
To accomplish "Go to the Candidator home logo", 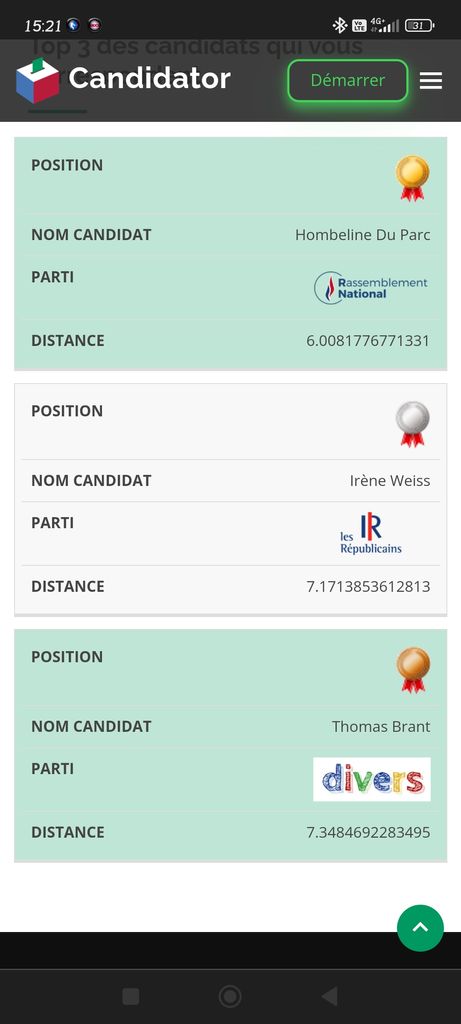I will coord(123,80).
